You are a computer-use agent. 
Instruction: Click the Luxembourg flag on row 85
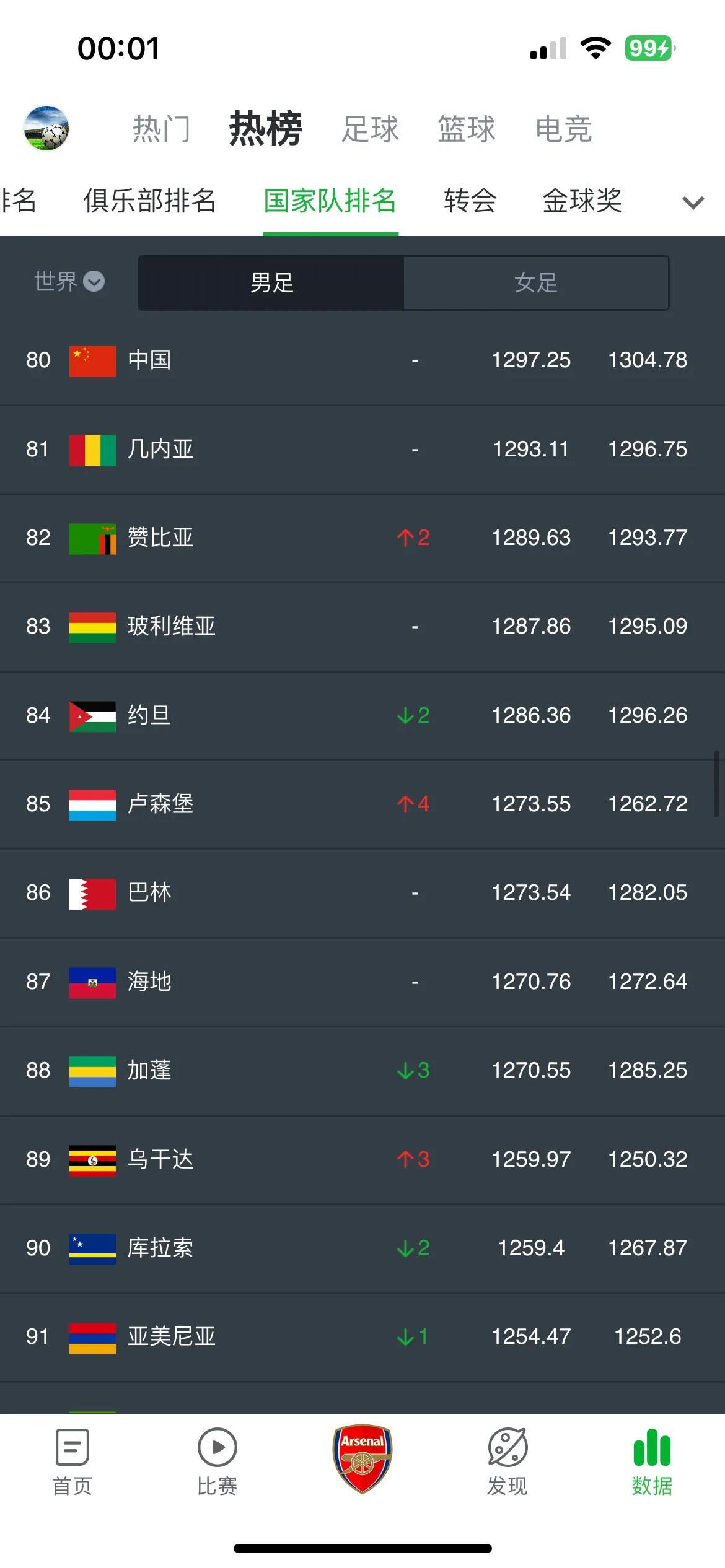coord(92,804)
